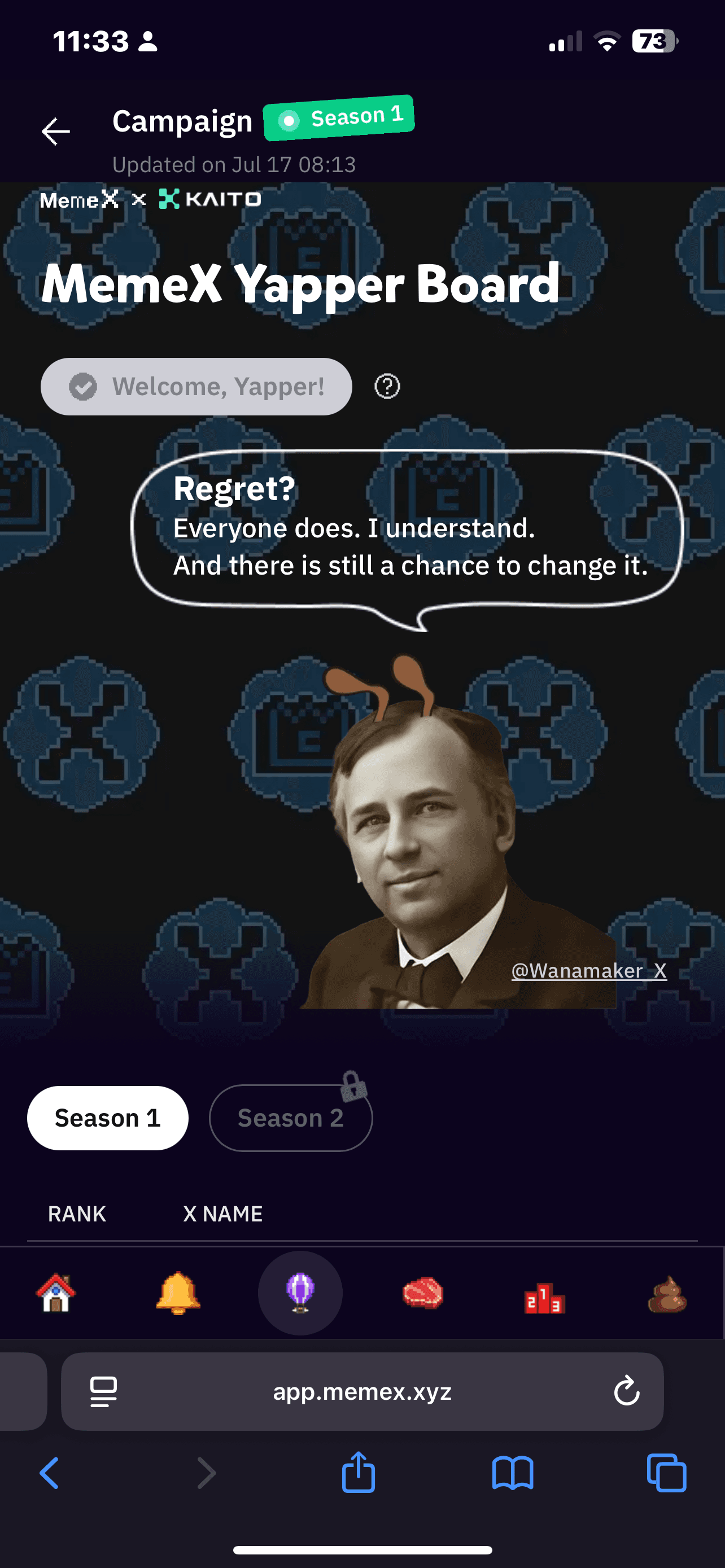725x1568 pixels.
Task: Share this page via Safari share button
Action: (x=358, y=1473)
